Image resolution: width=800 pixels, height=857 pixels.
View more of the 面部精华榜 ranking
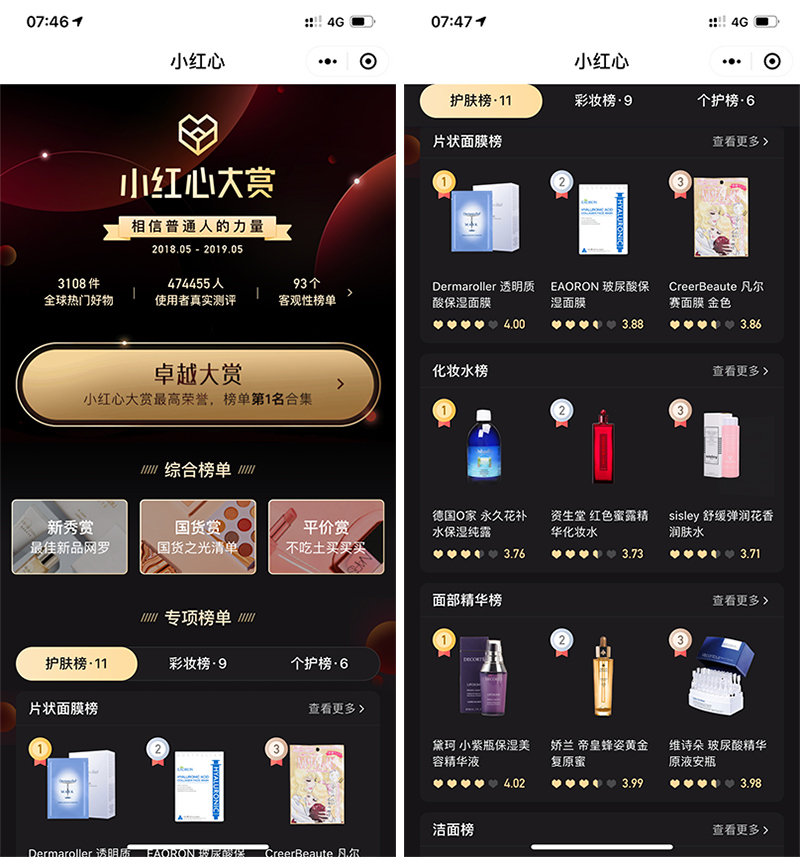740,600
